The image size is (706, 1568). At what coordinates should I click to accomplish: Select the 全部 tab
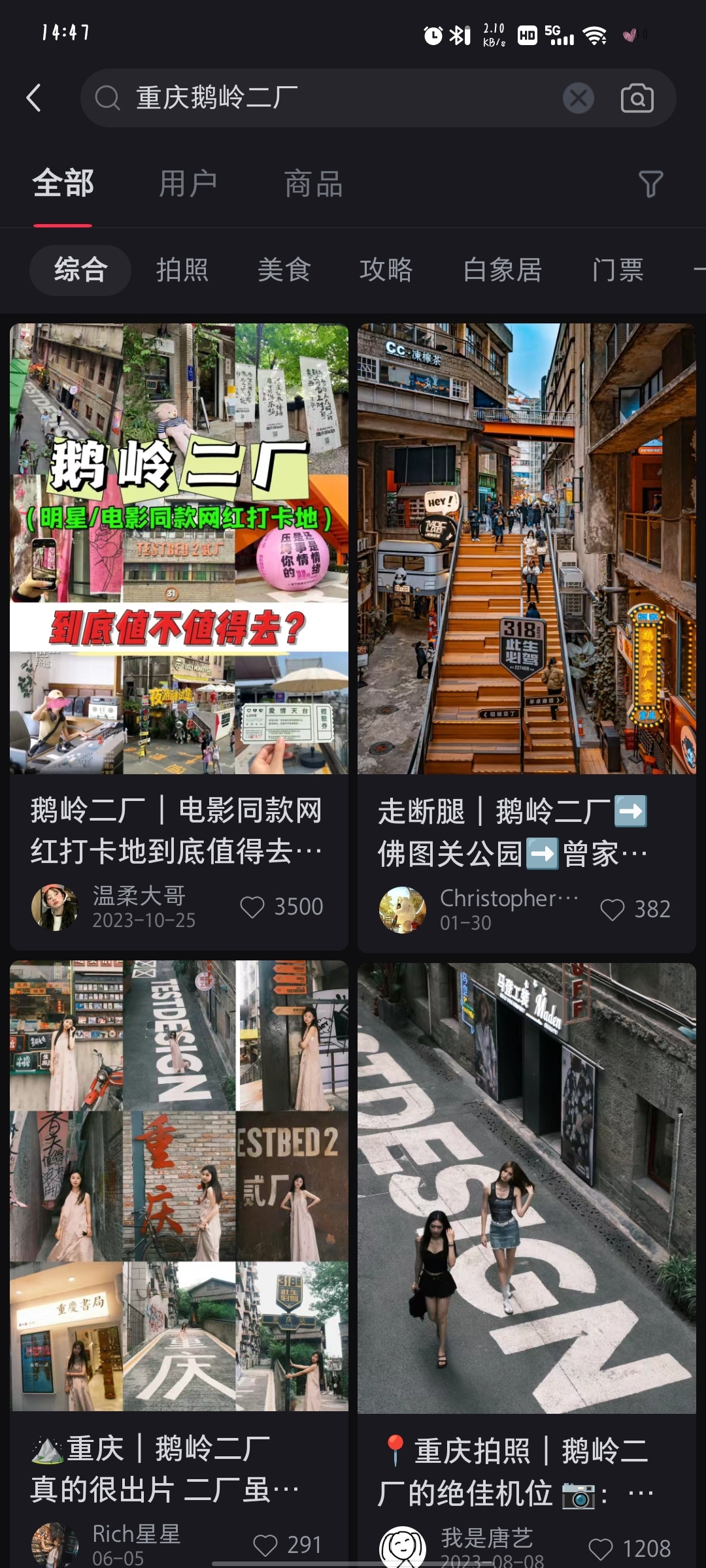[x=63, y=184]
